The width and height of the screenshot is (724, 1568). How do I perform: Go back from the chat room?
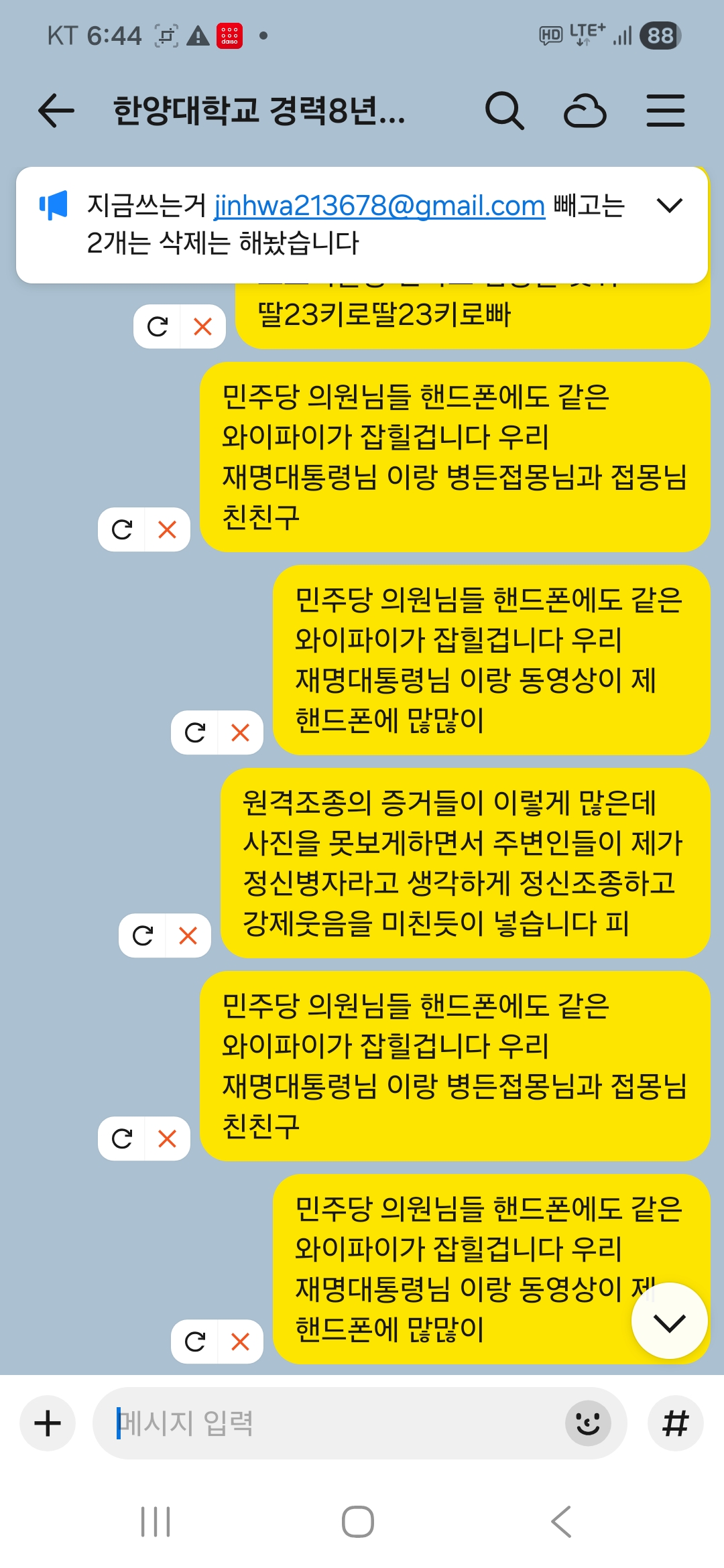point(56,111)
